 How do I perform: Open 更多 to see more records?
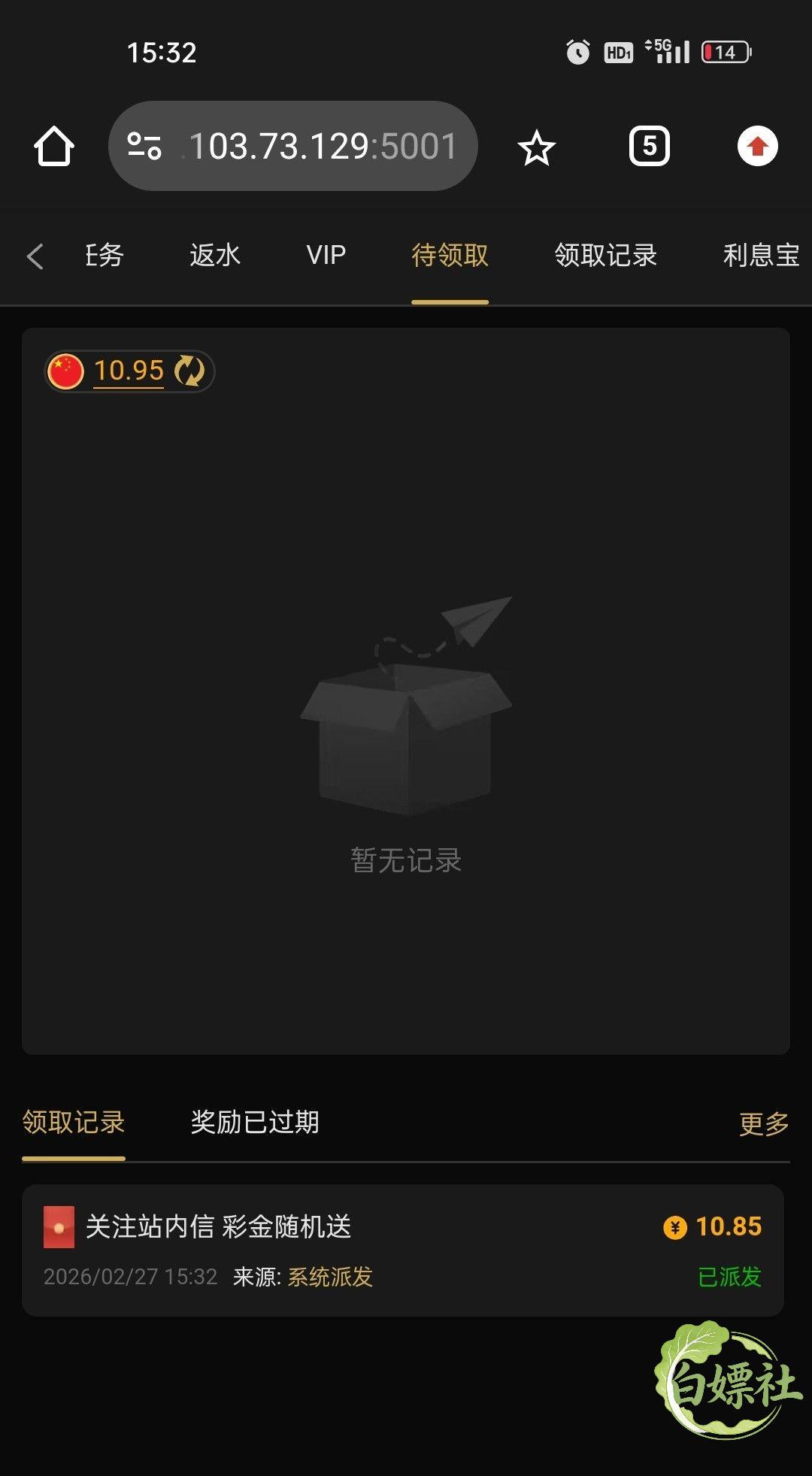coord(764,1123)
